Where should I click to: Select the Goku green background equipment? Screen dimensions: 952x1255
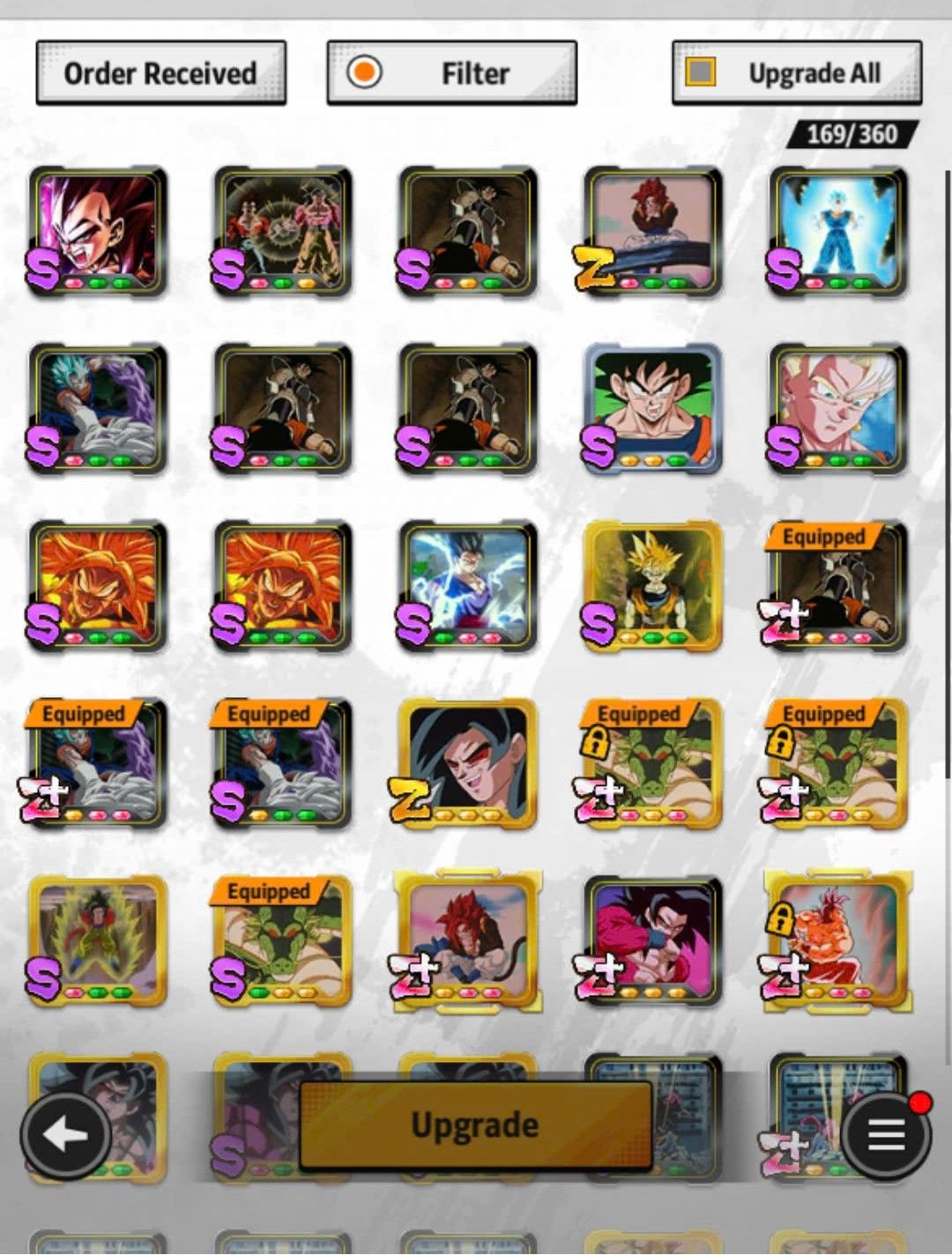pos(652,409)
